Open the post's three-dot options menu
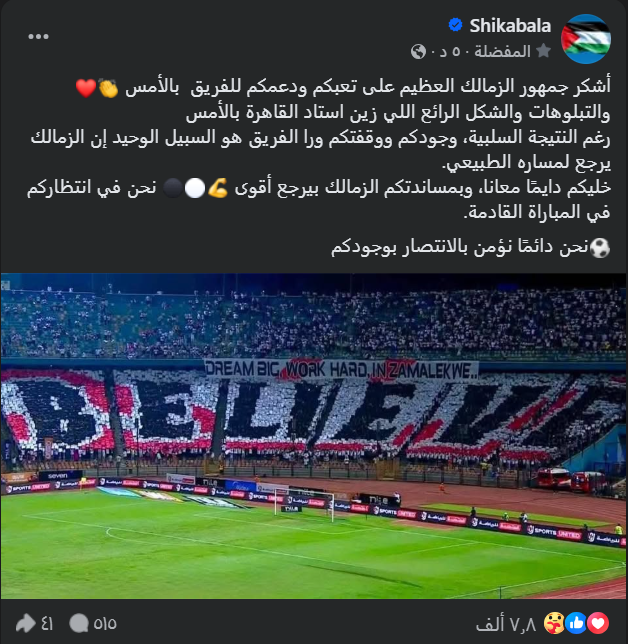This screenshot has height=644, width=628. coord(38,37)
